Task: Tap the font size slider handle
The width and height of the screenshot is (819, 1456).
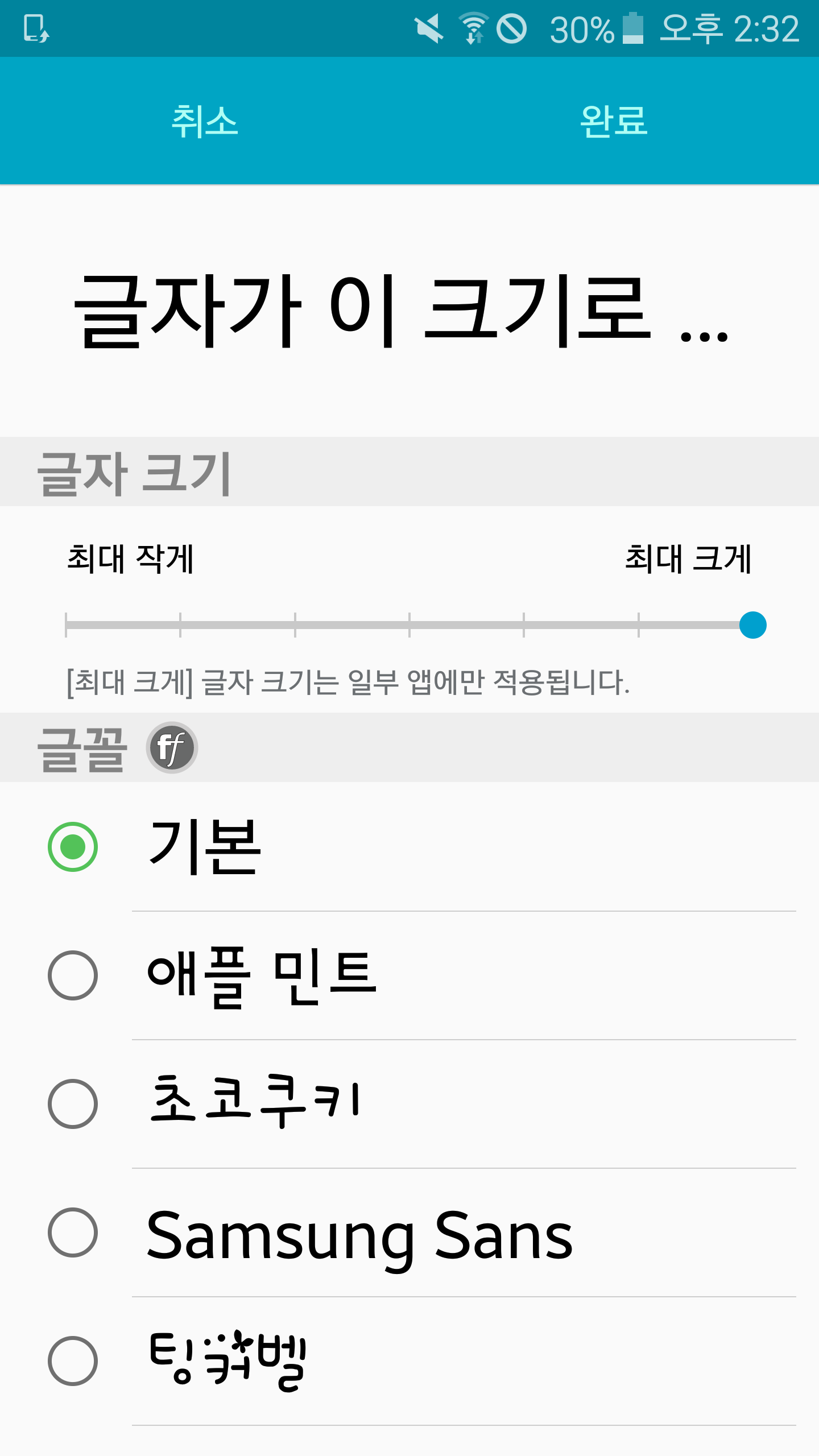Action: pos(752,625)
